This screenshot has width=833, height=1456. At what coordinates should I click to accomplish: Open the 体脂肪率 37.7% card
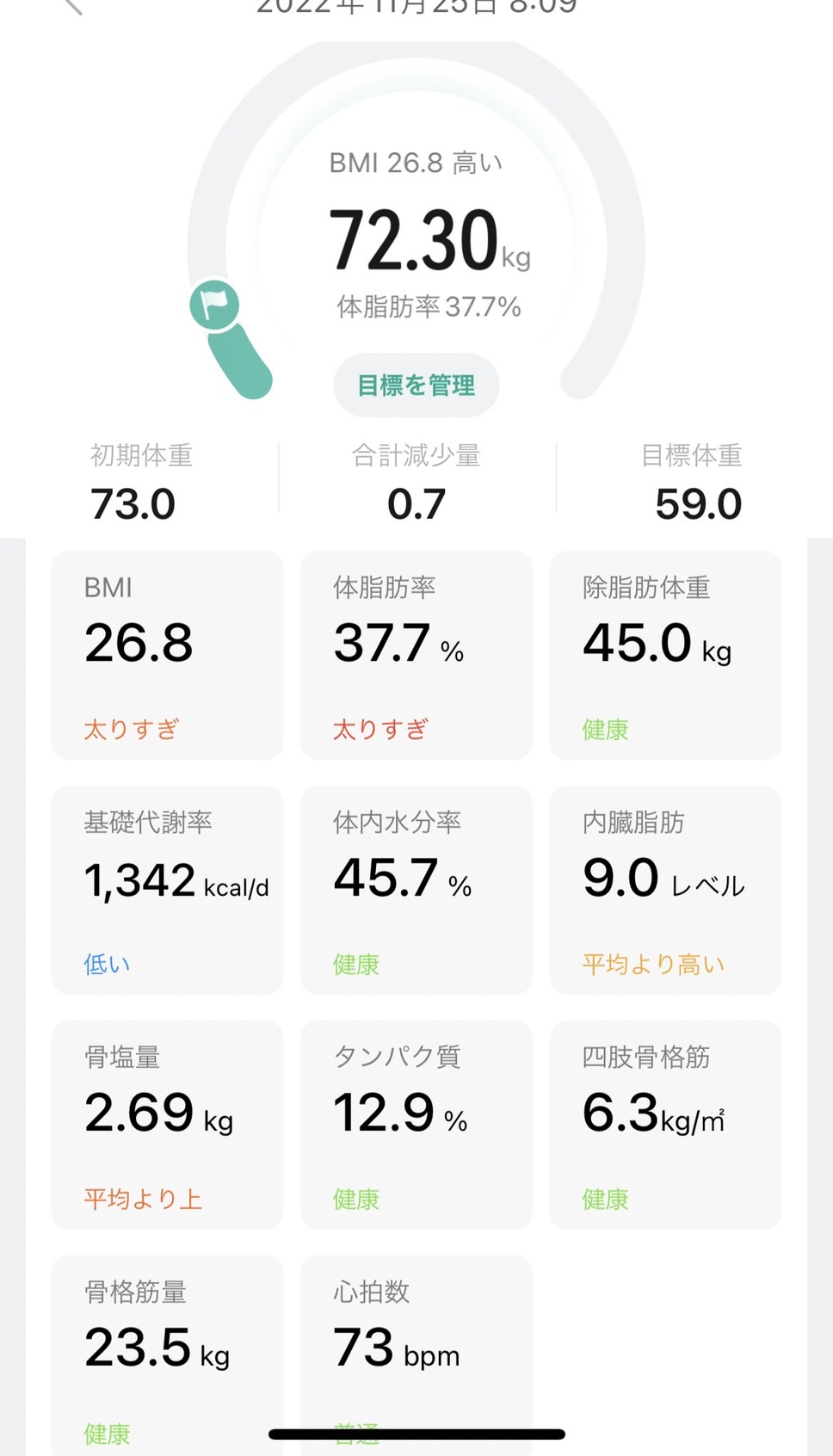(x=416, y=655)
